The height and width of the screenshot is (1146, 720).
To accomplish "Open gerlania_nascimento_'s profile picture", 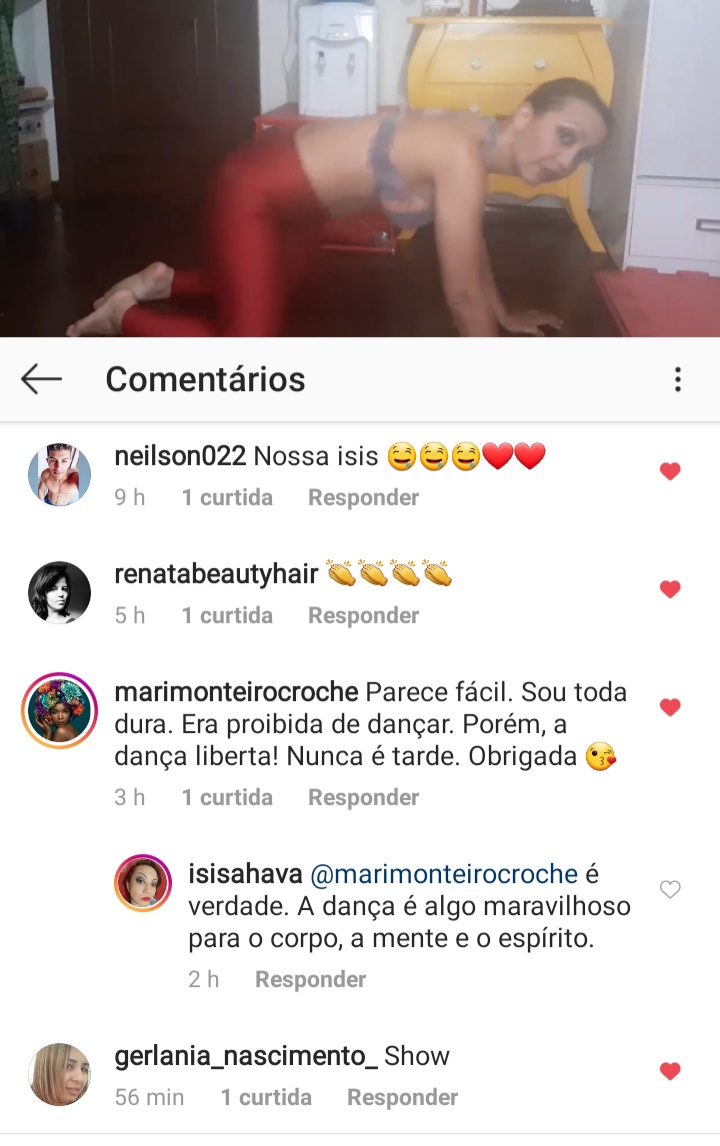I will (x=59, y=1074).
